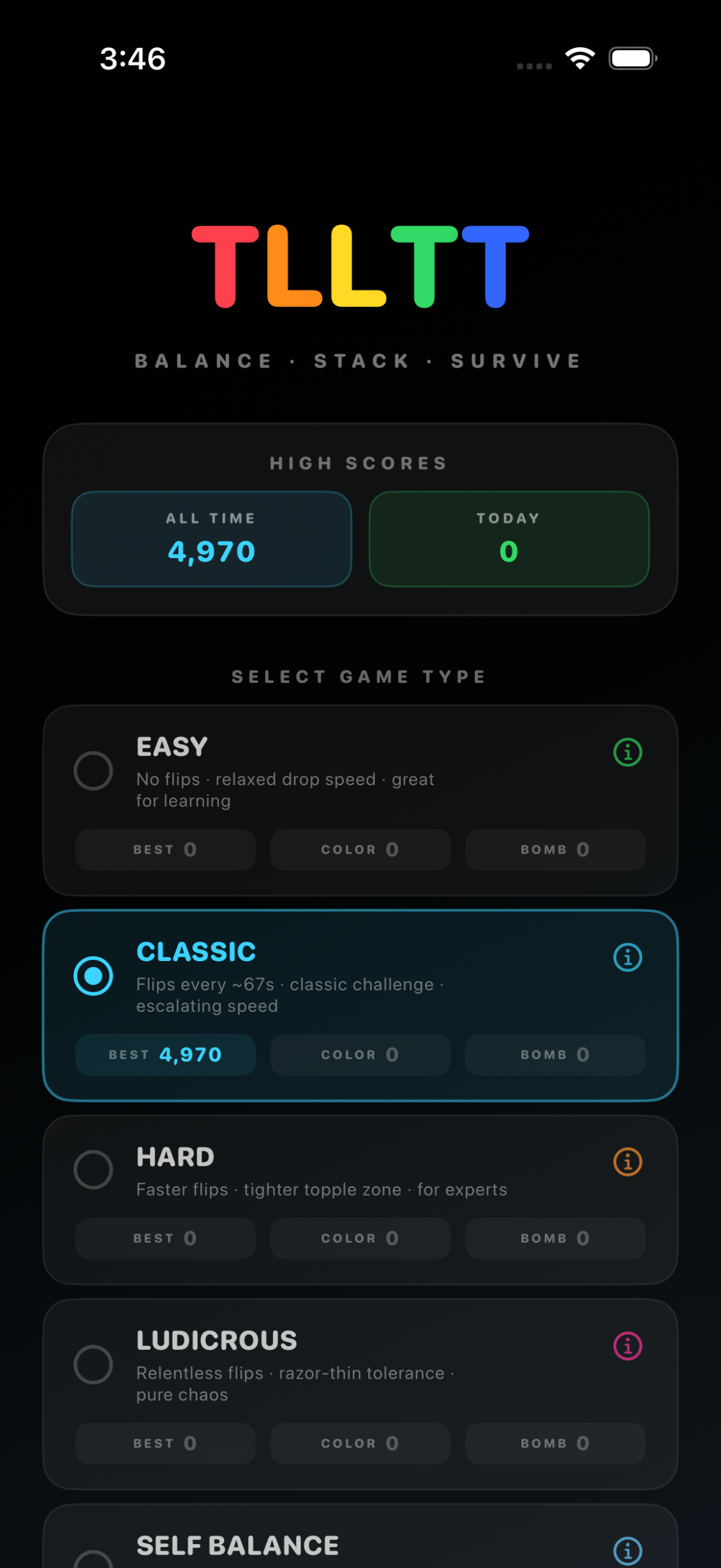Pick the Ludicrous game type
This screenshot has width=721, height=1568.
click(x=93, y=1364)
